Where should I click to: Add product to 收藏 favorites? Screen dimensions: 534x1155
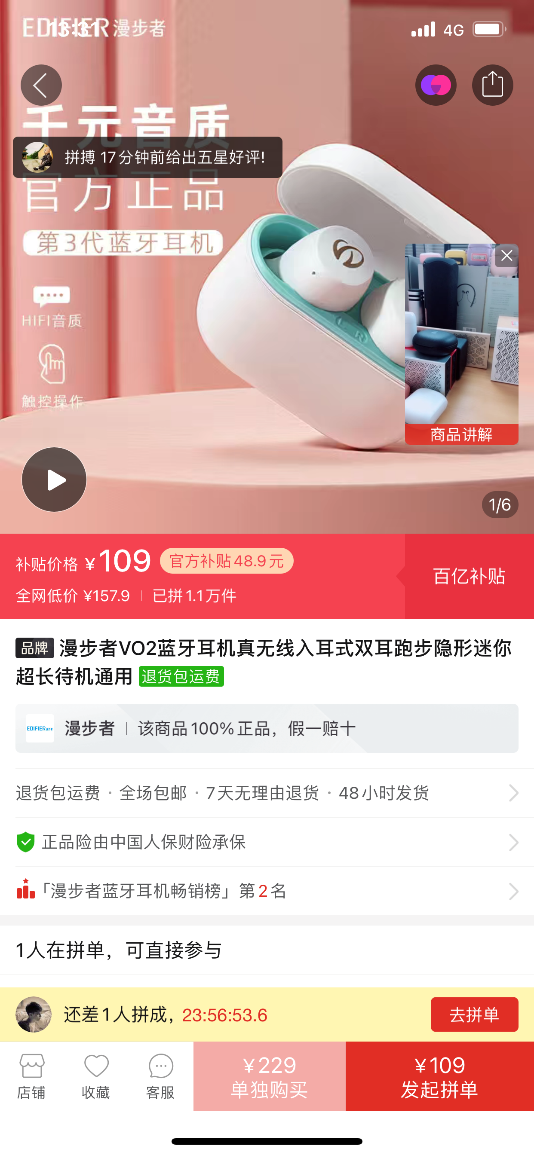[x=96, y=1076]
